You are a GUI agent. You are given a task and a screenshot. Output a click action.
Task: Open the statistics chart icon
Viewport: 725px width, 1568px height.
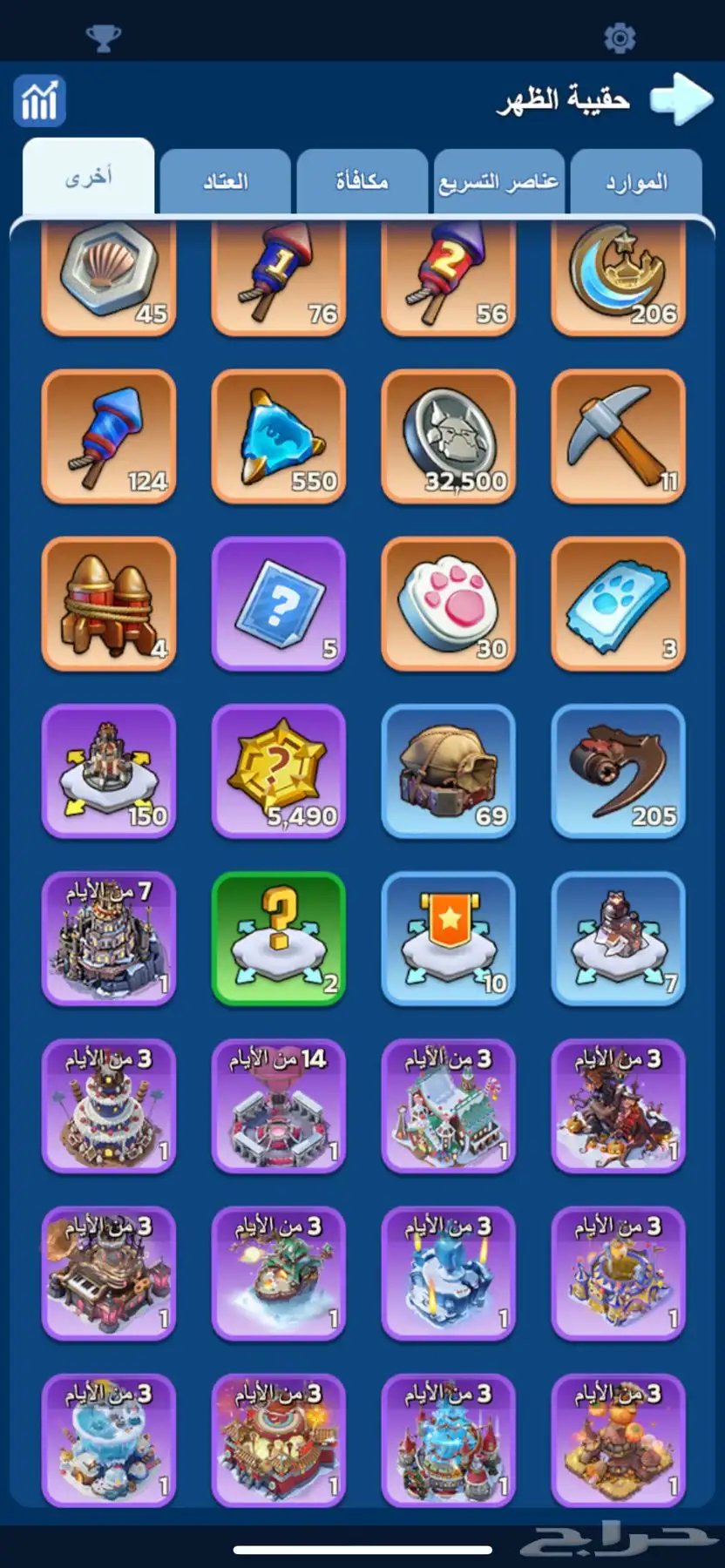tap(39, 101)
